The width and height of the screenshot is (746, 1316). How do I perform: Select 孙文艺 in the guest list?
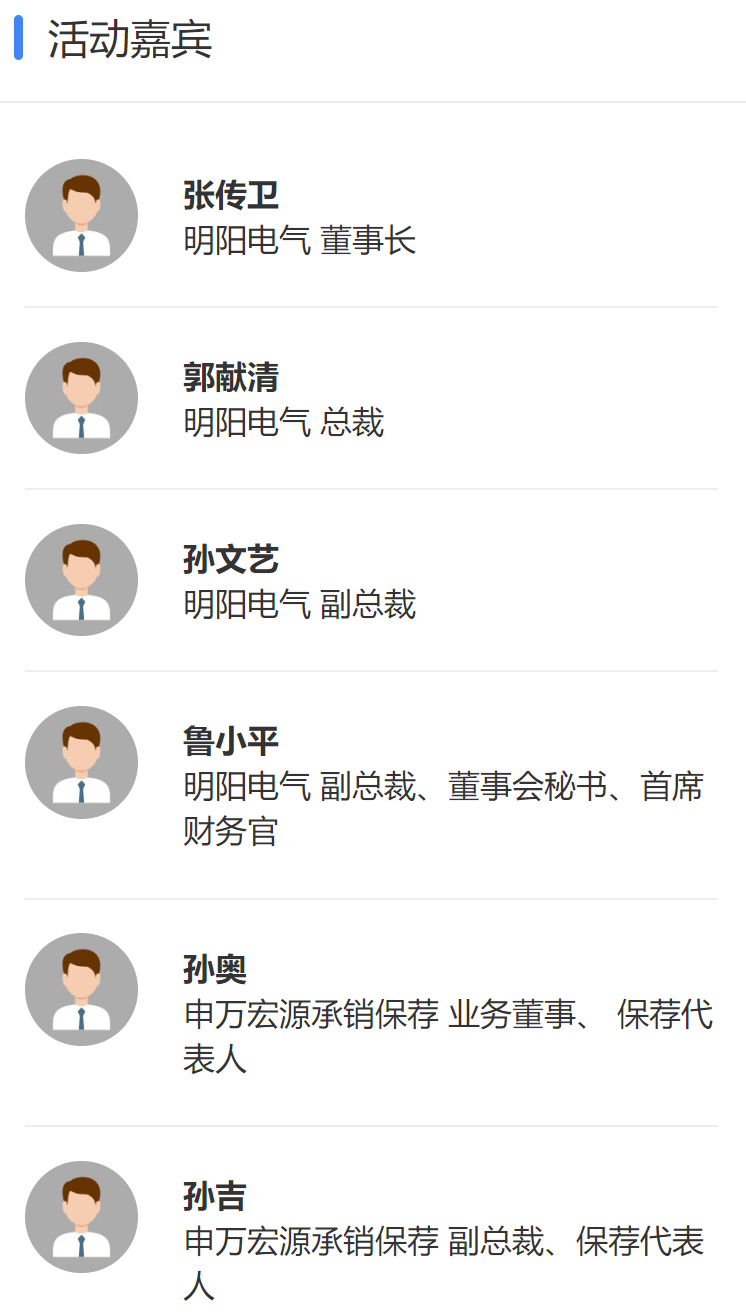point(371,580)
